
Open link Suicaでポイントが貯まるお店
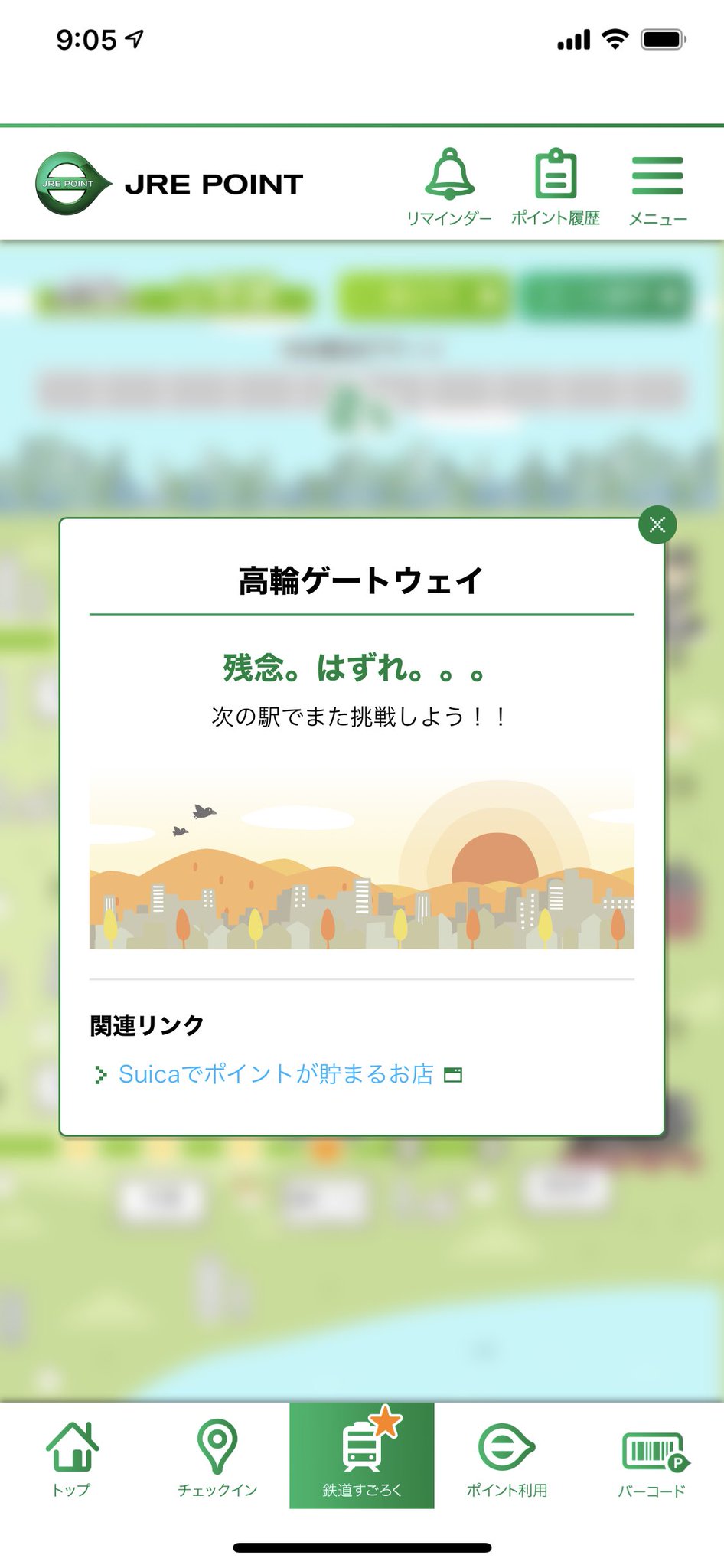(276, 1074)
